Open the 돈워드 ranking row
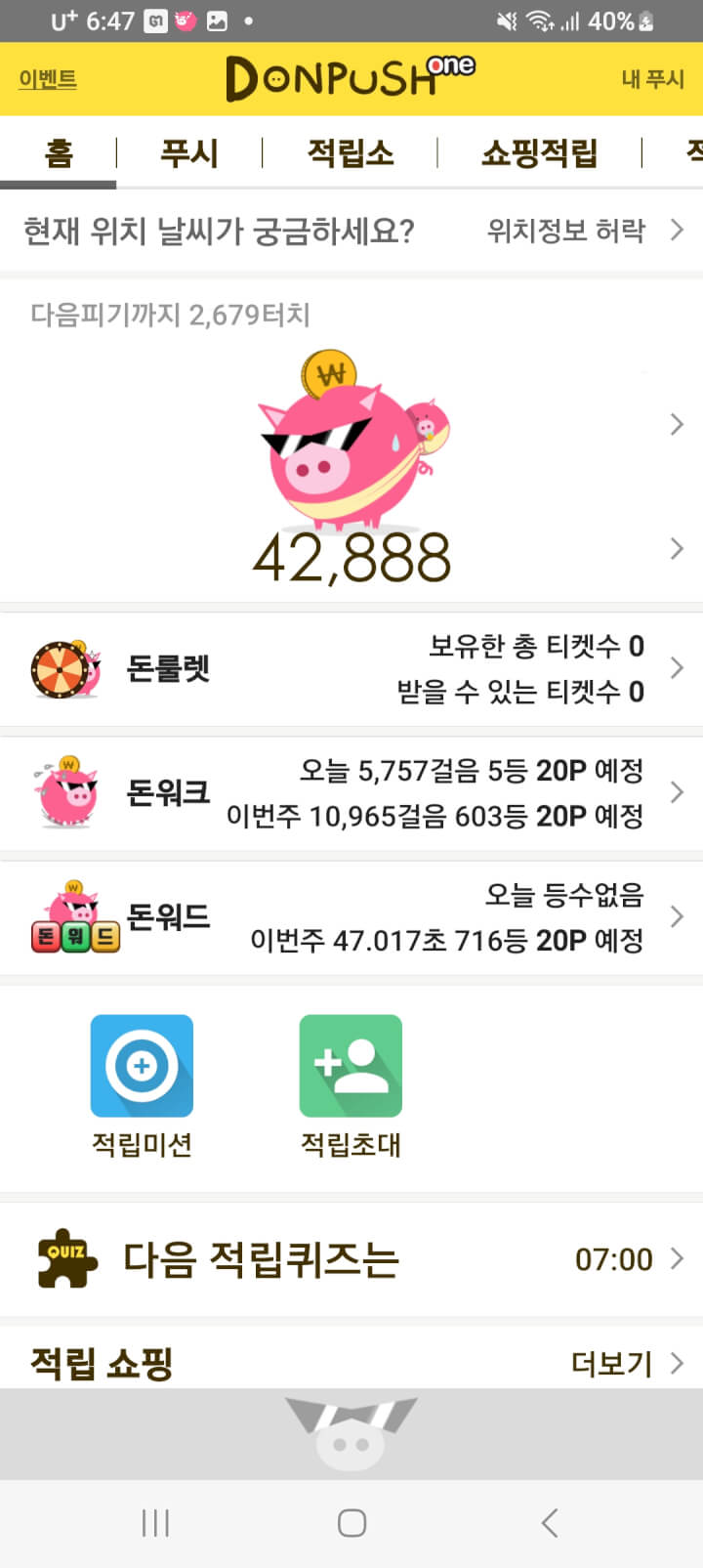703x1568 pixels. pos(351,916)
